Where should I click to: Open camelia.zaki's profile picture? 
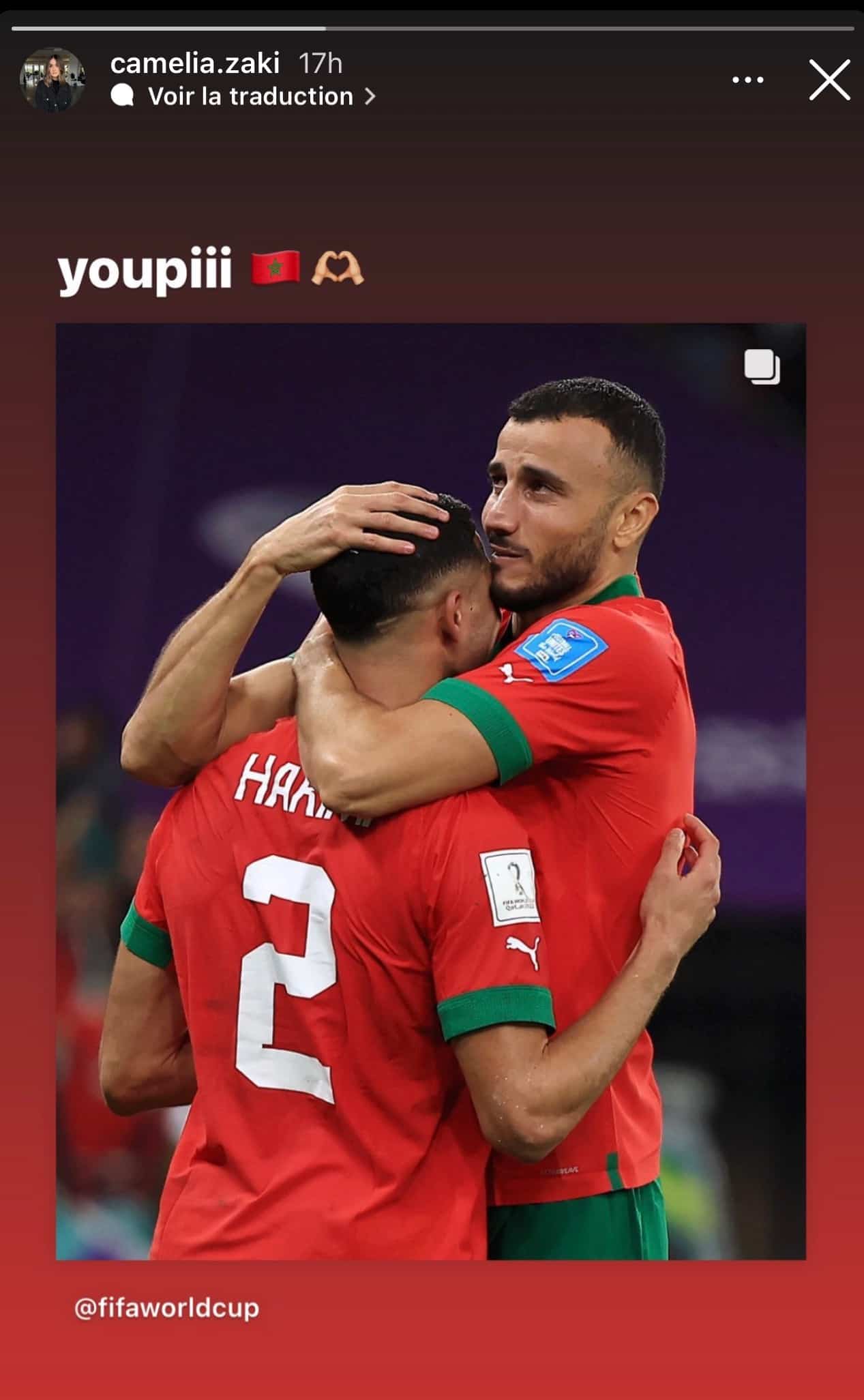pos(52,80)
